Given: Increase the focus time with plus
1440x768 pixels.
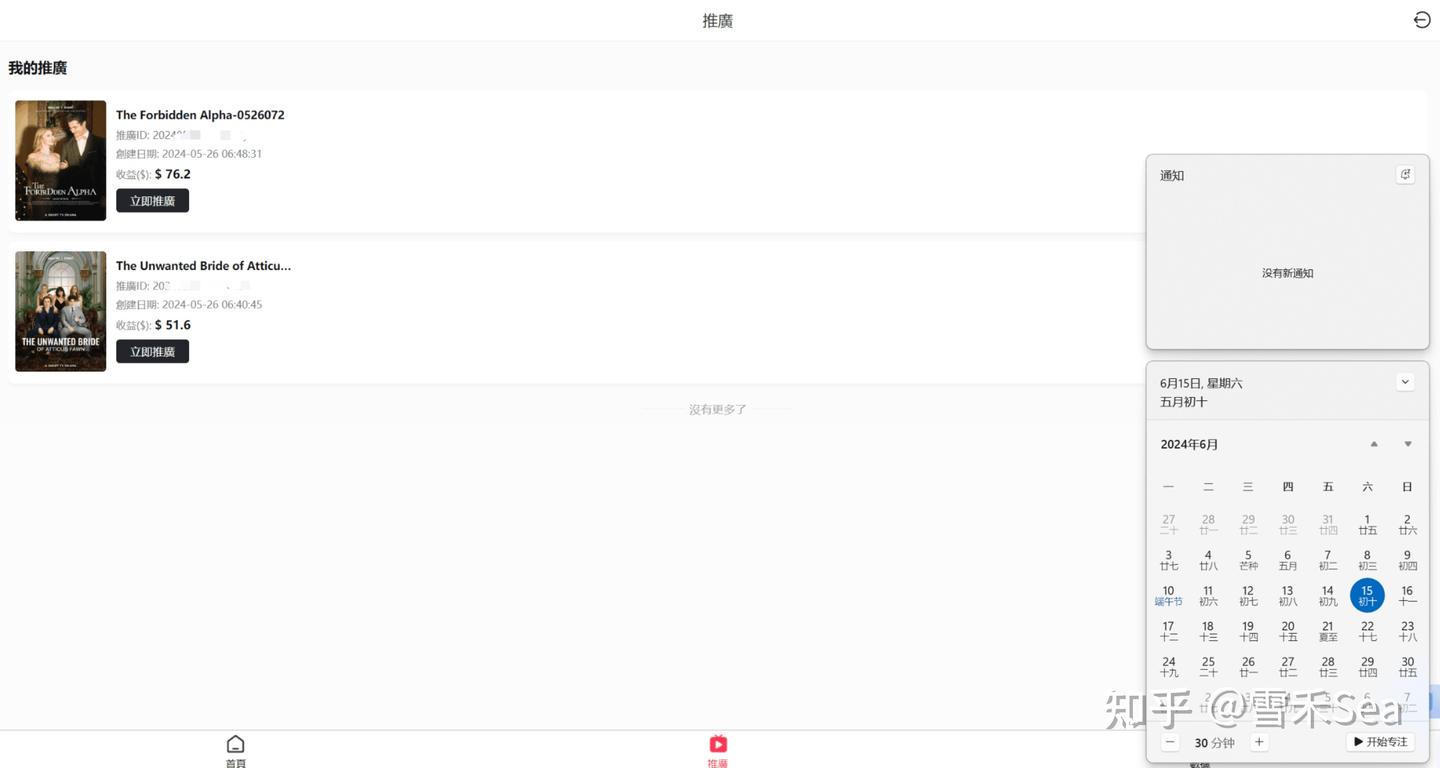Looking at the screenshot, I should 1259,742.
